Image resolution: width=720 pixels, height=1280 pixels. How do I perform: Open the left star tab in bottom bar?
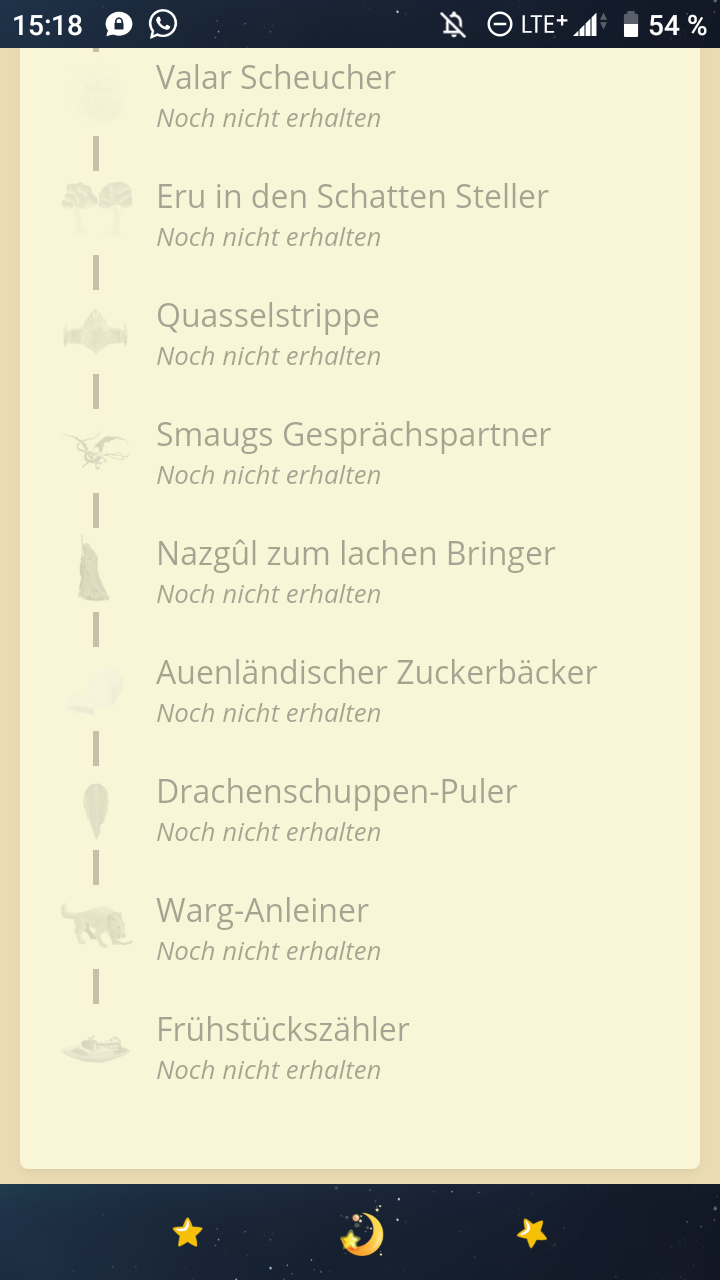point(188,1232)
